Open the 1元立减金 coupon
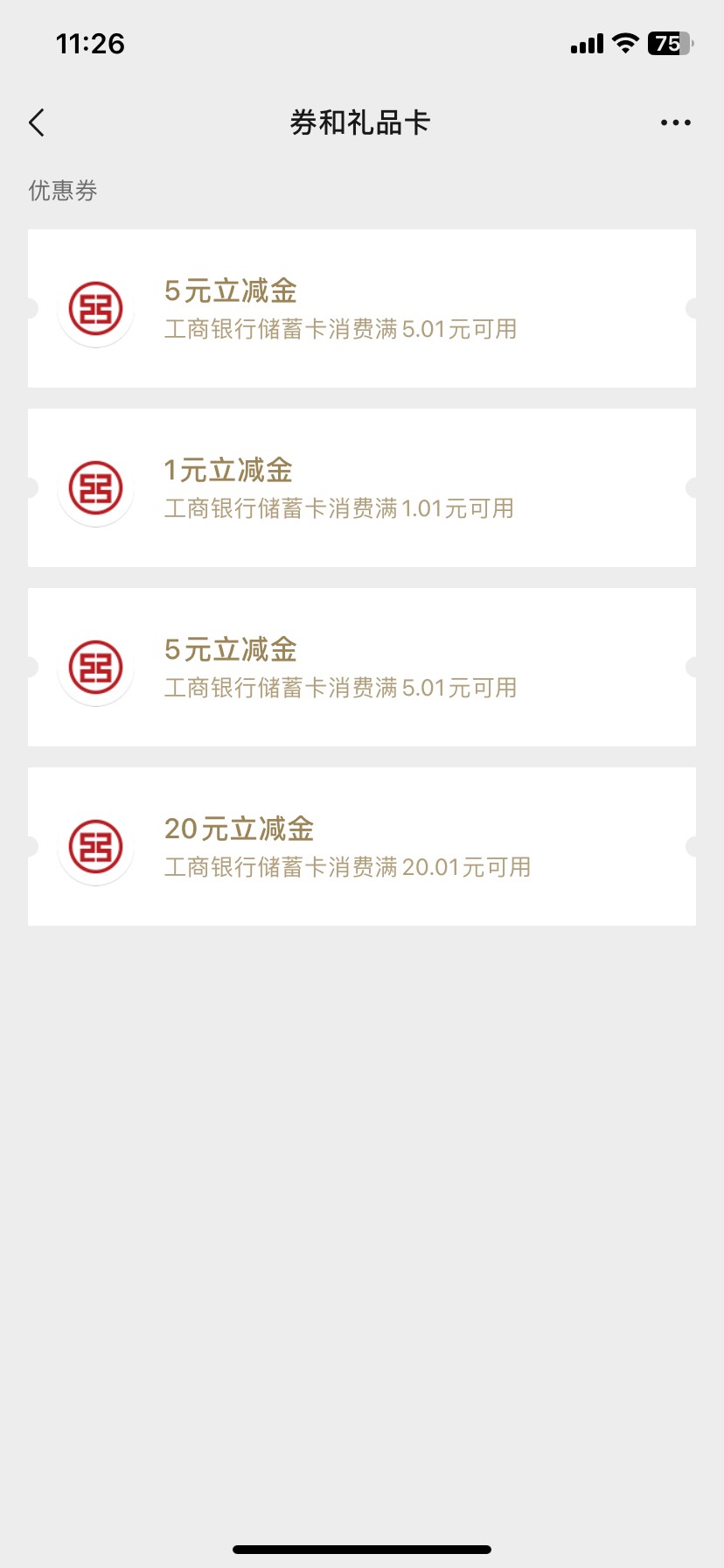 pyautogui.click(x=361, y=487)
